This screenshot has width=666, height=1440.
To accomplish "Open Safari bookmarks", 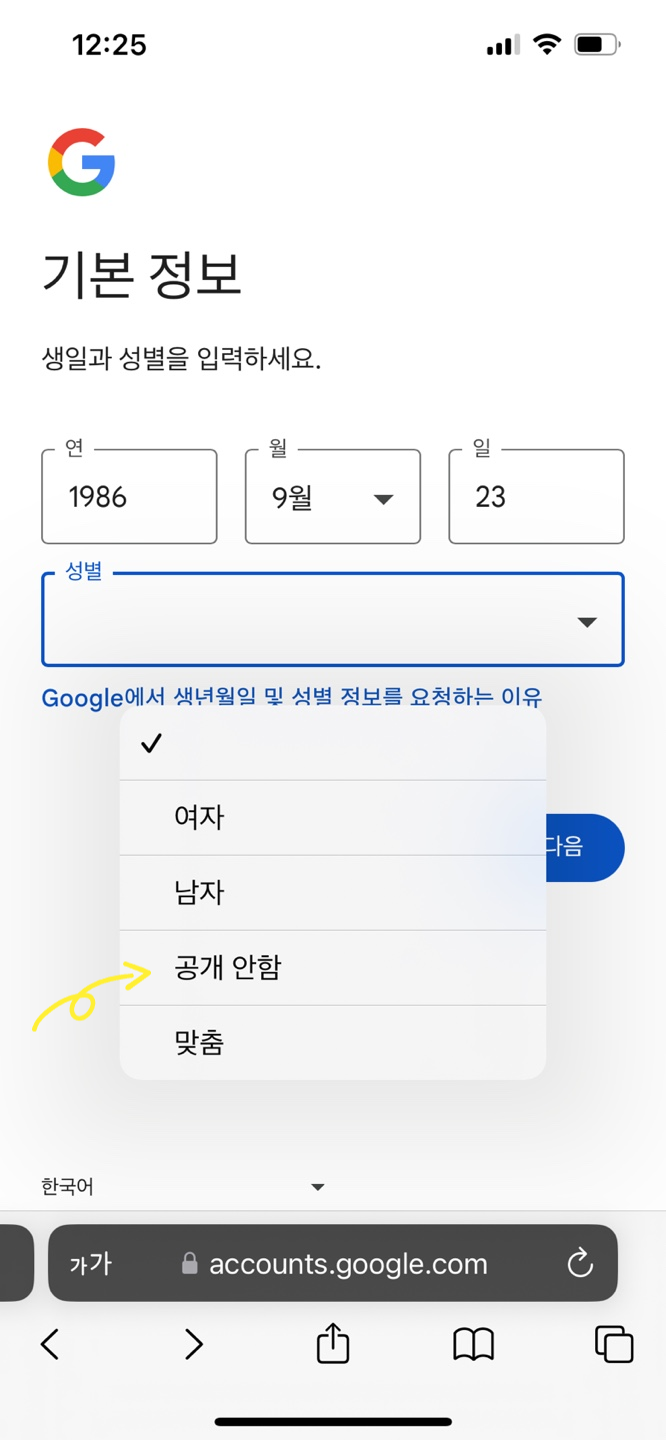I will (x=474, y=1345).
